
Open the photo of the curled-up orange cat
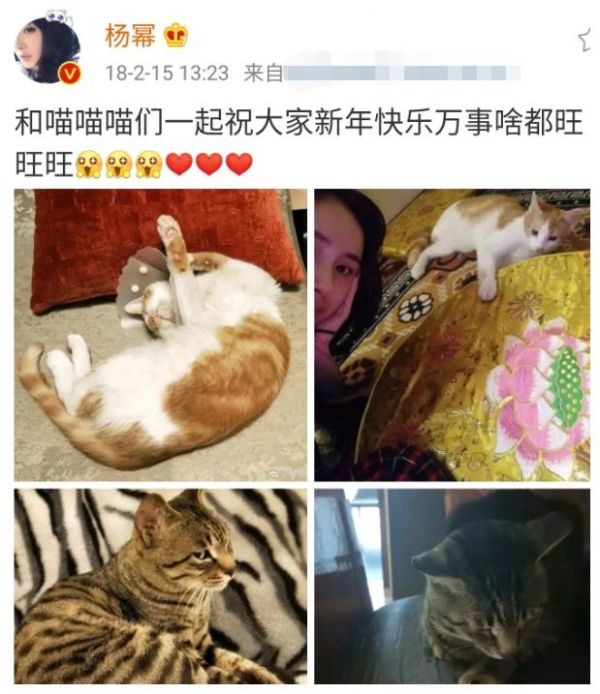(x=160, y=335)
